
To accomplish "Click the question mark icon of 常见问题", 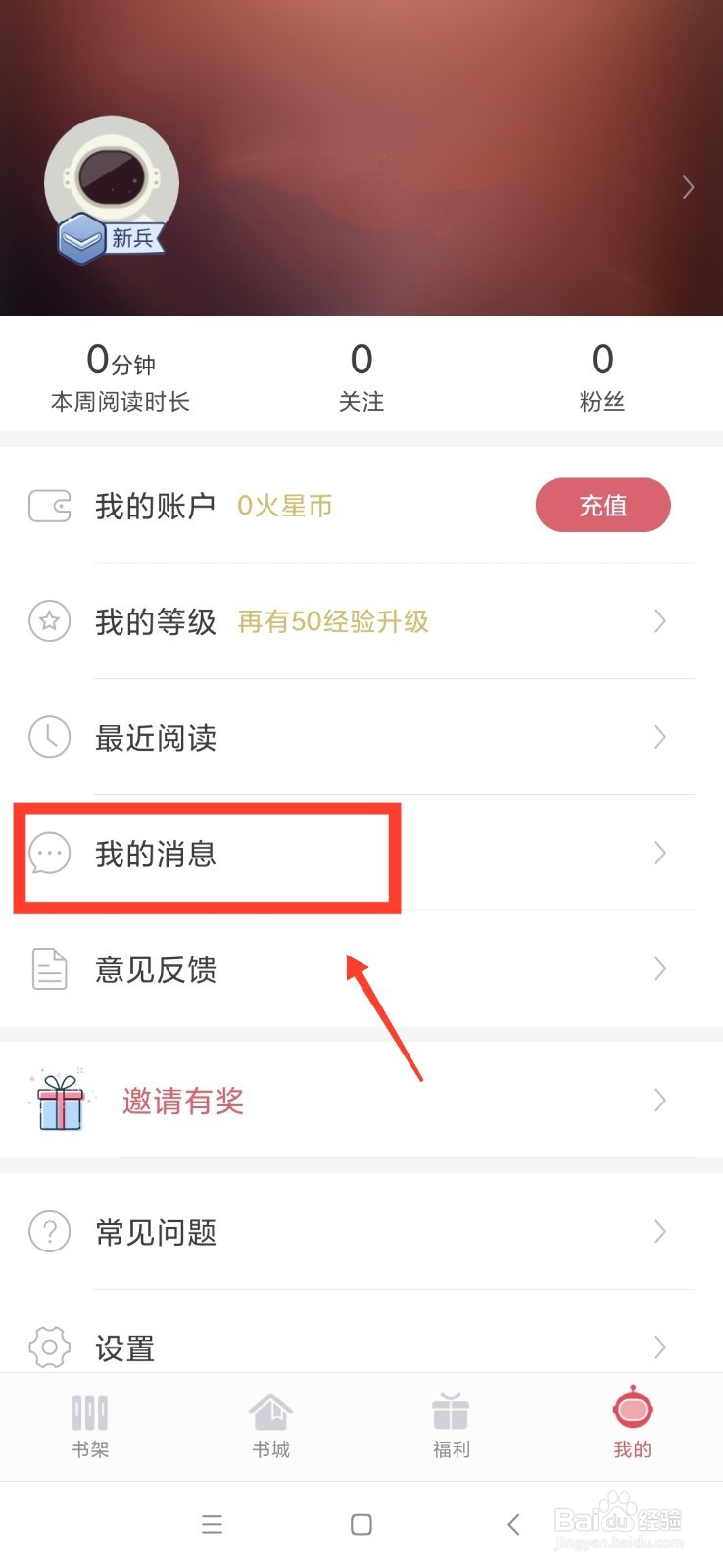I will pos(50,1232).
